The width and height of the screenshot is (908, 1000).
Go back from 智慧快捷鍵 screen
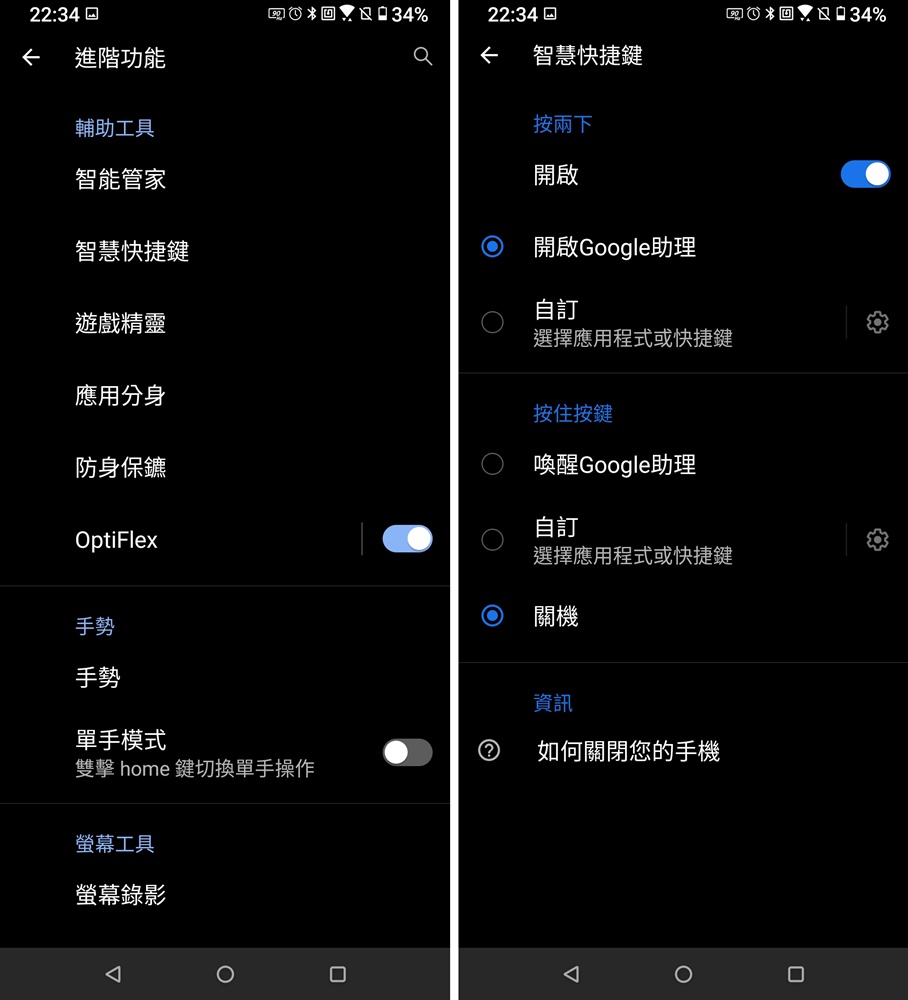pyautogui.click(x=489, y=56)
